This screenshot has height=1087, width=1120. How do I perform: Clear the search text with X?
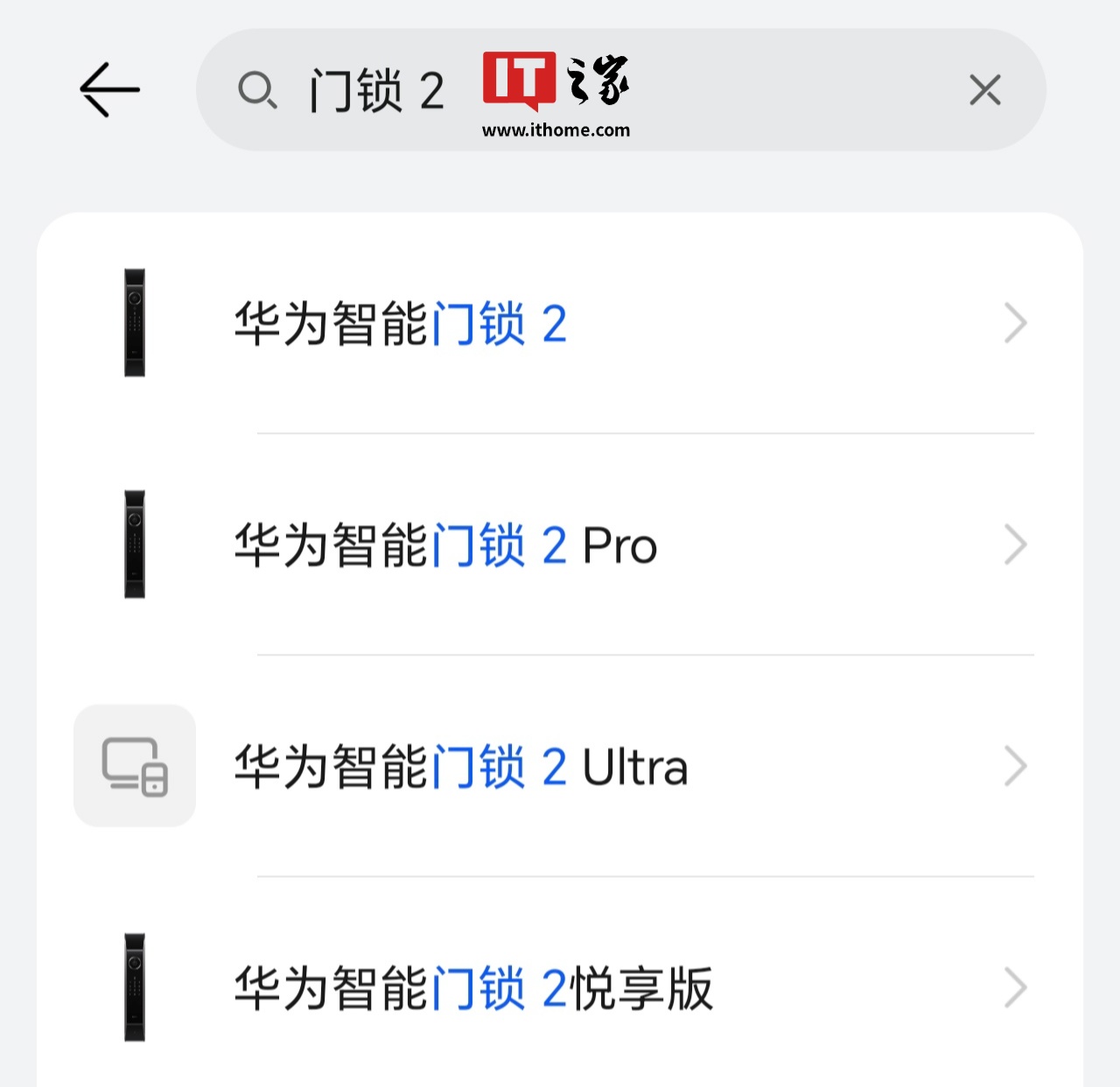pos(984,90)
